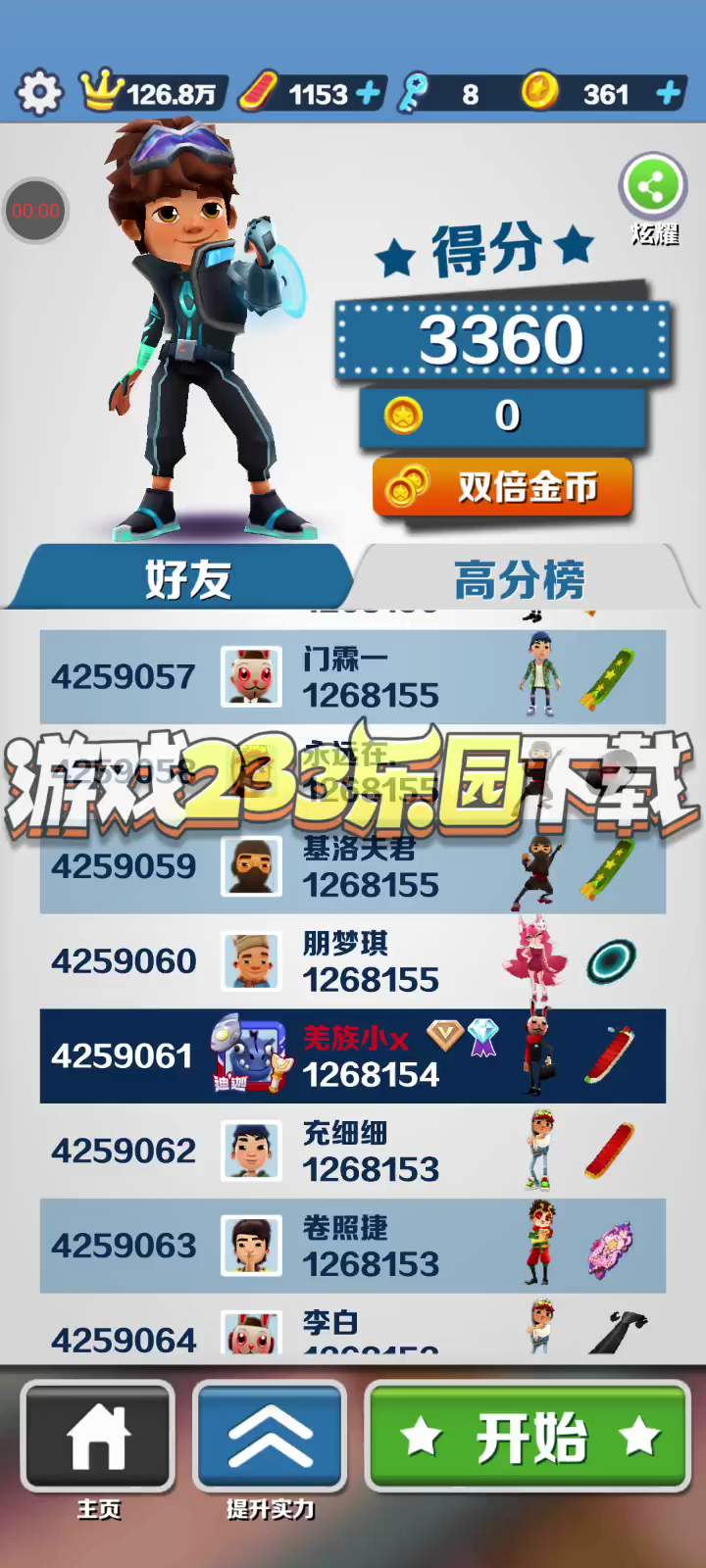Screen dimensions: 706x1568
Task: Add more coins with the plus
Action: coord(668,94)
